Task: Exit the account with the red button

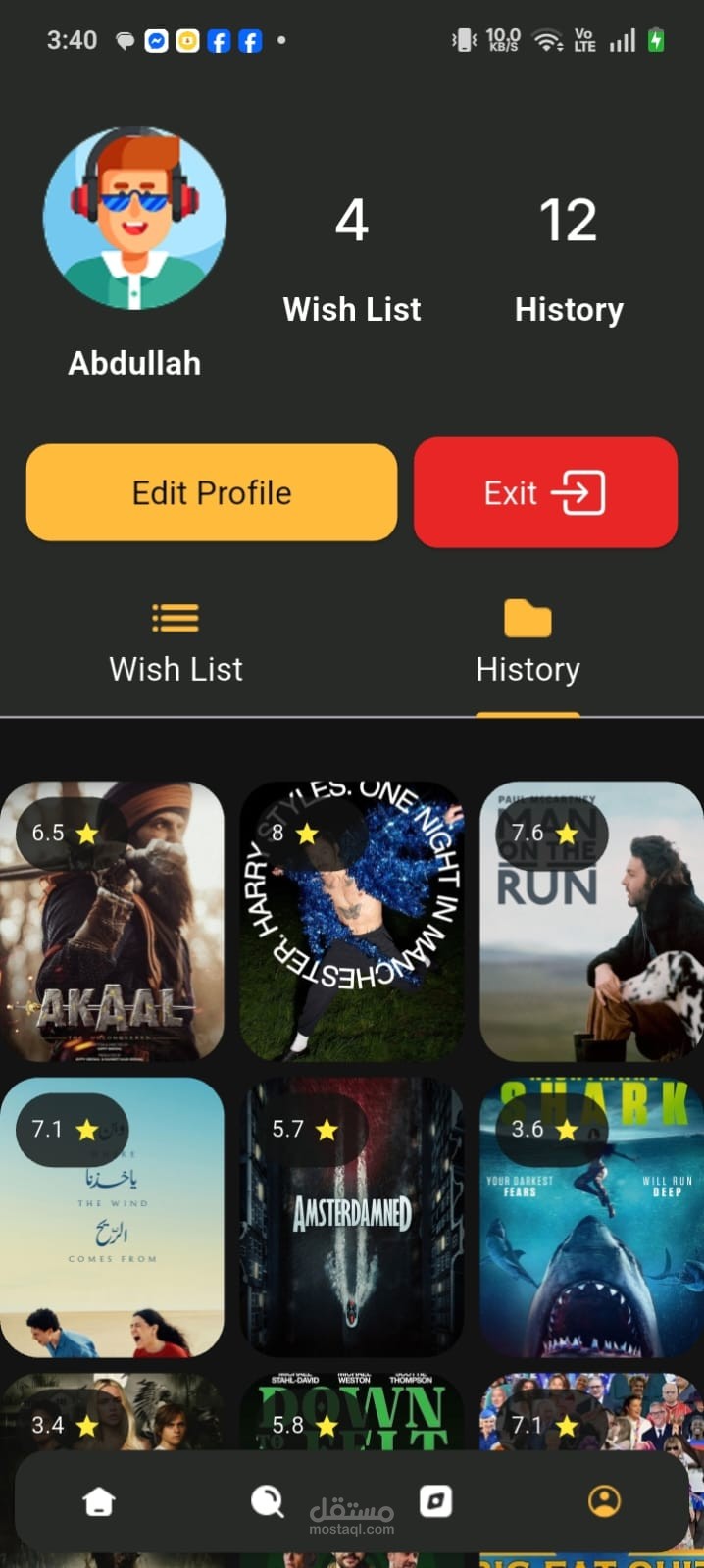Action: click(545, 492)
